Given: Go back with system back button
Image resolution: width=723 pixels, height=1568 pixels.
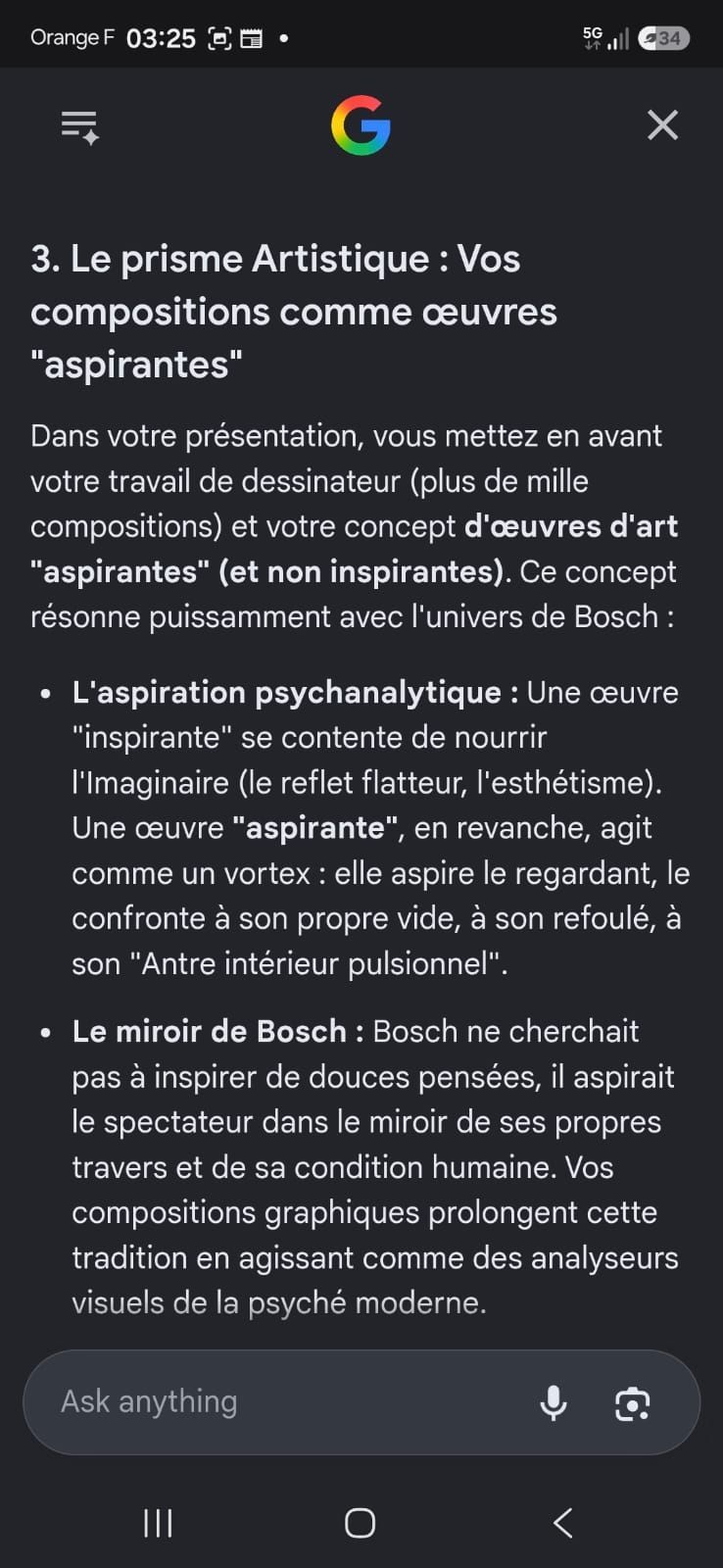Looking at the screenshot, I should coord(563,1523).
